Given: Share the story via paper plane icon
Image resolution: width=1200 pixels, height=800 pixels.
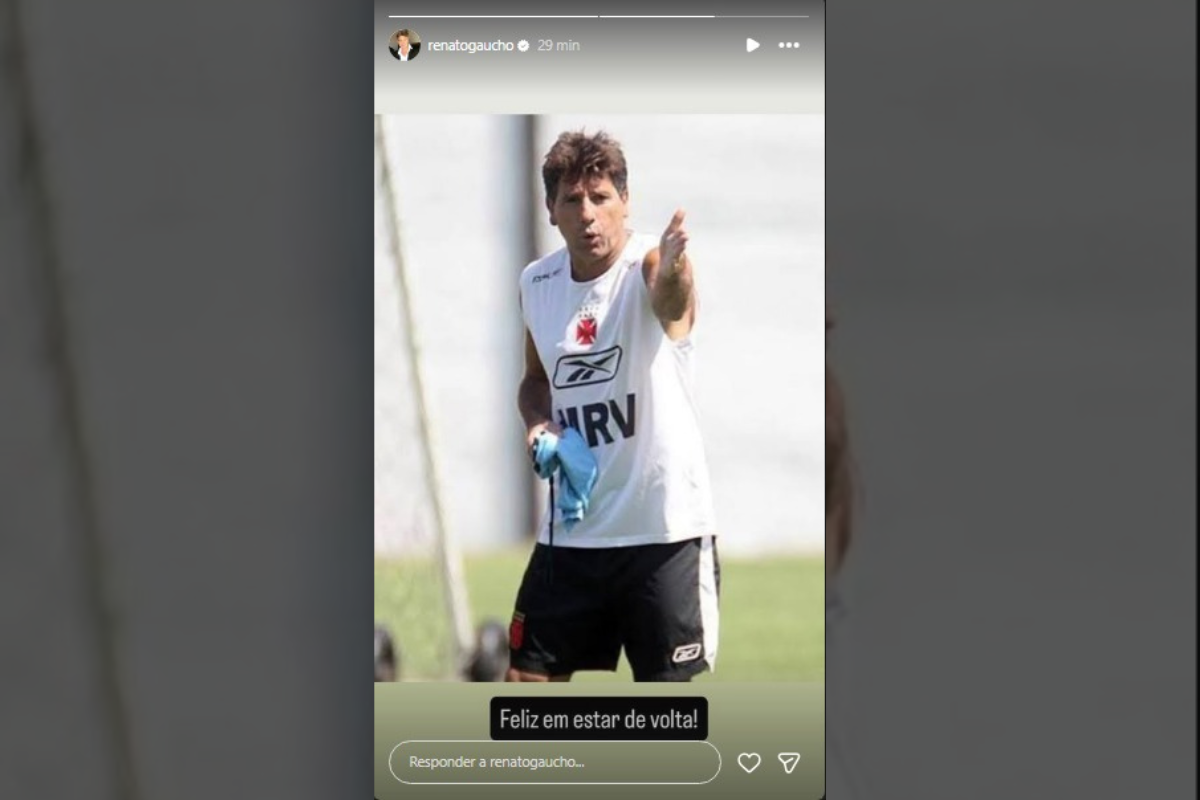Looking at the screenshot, I should click(x=789, y=763).
